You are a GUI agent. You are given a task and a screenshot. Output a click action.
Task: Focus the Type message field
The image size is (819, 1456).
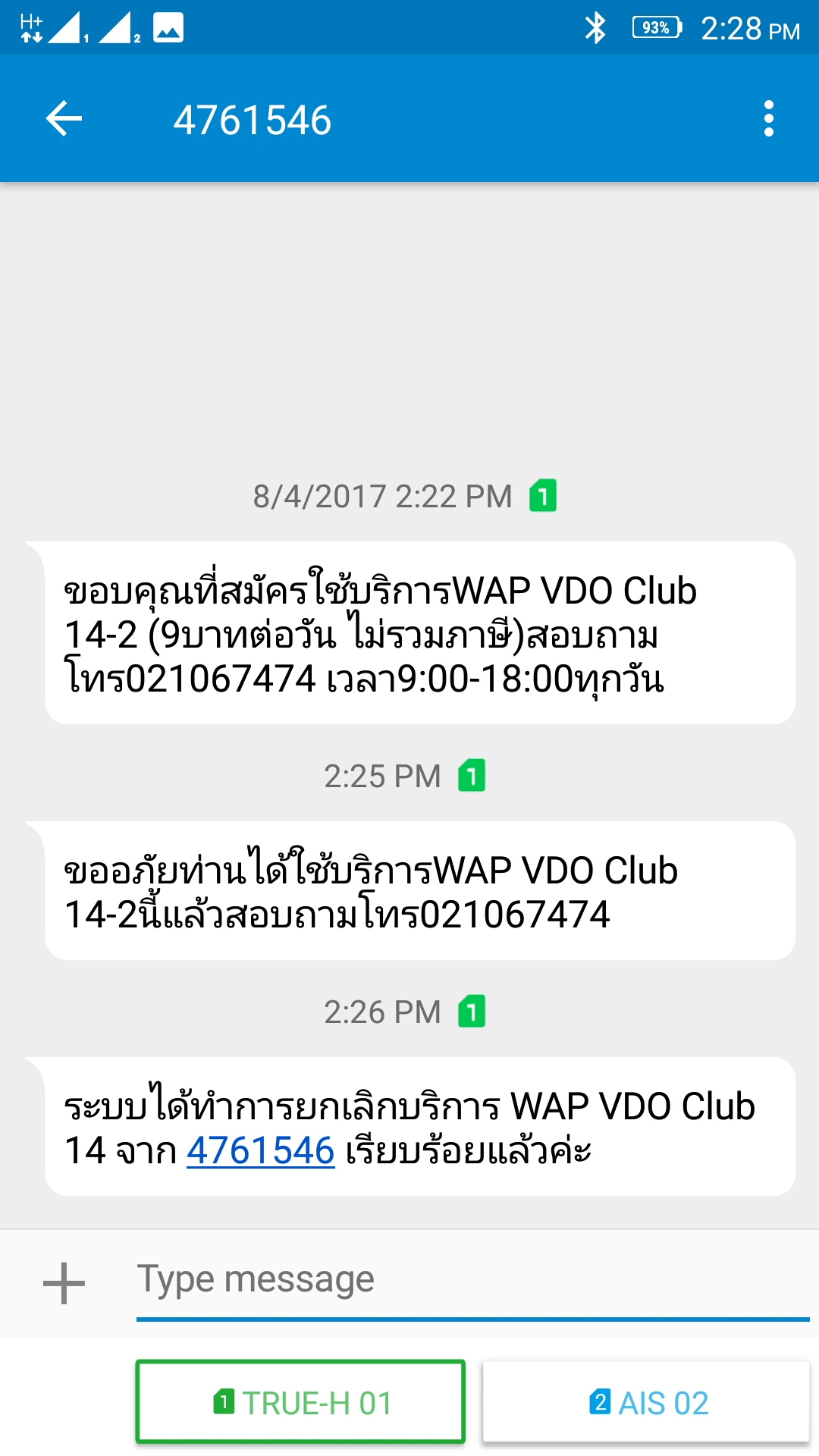click(470, 1280)
